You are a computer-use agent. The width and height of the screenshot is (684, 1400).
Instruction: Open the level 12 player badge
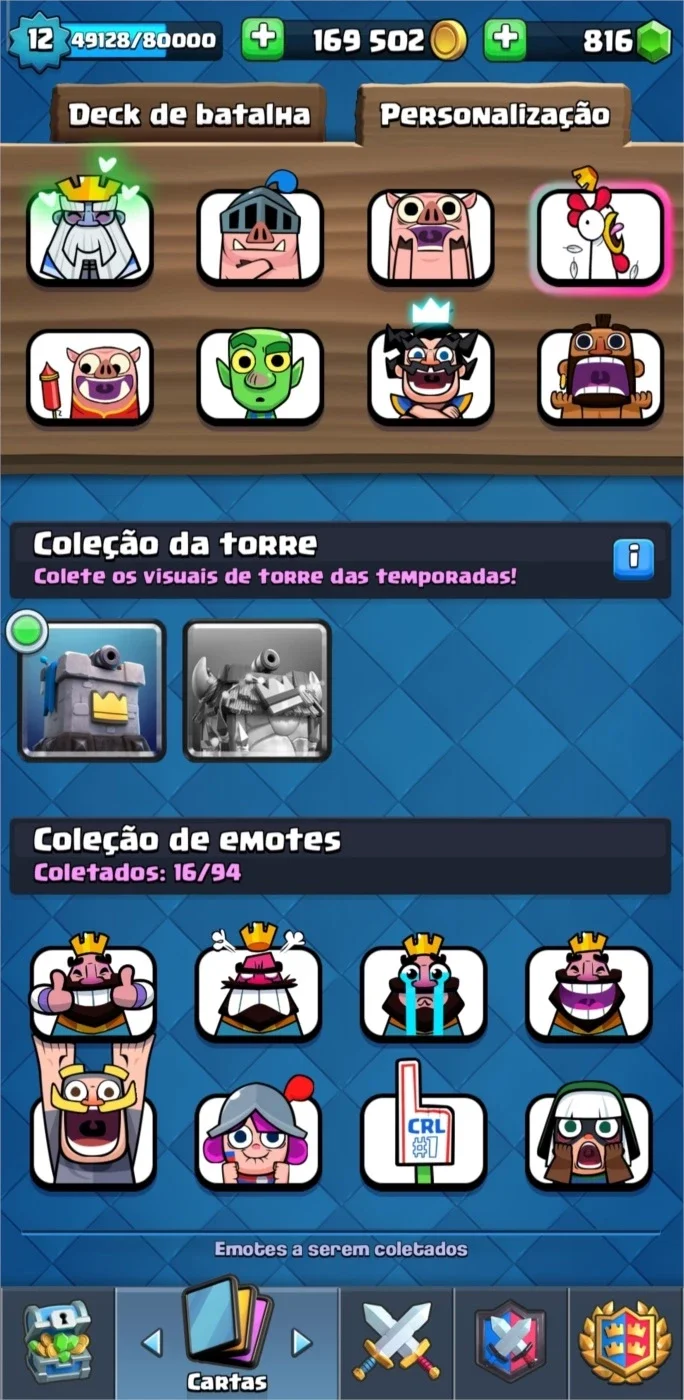[x=39, y=40]
